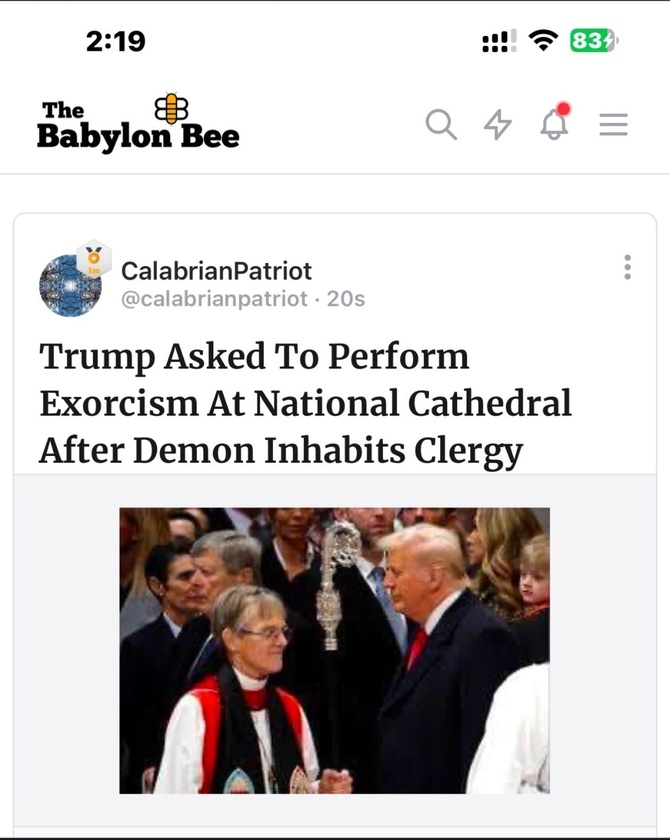Open the Trump exorcism headline article
This screenshot has width=670, height=840.
click(x=305, y=403)
